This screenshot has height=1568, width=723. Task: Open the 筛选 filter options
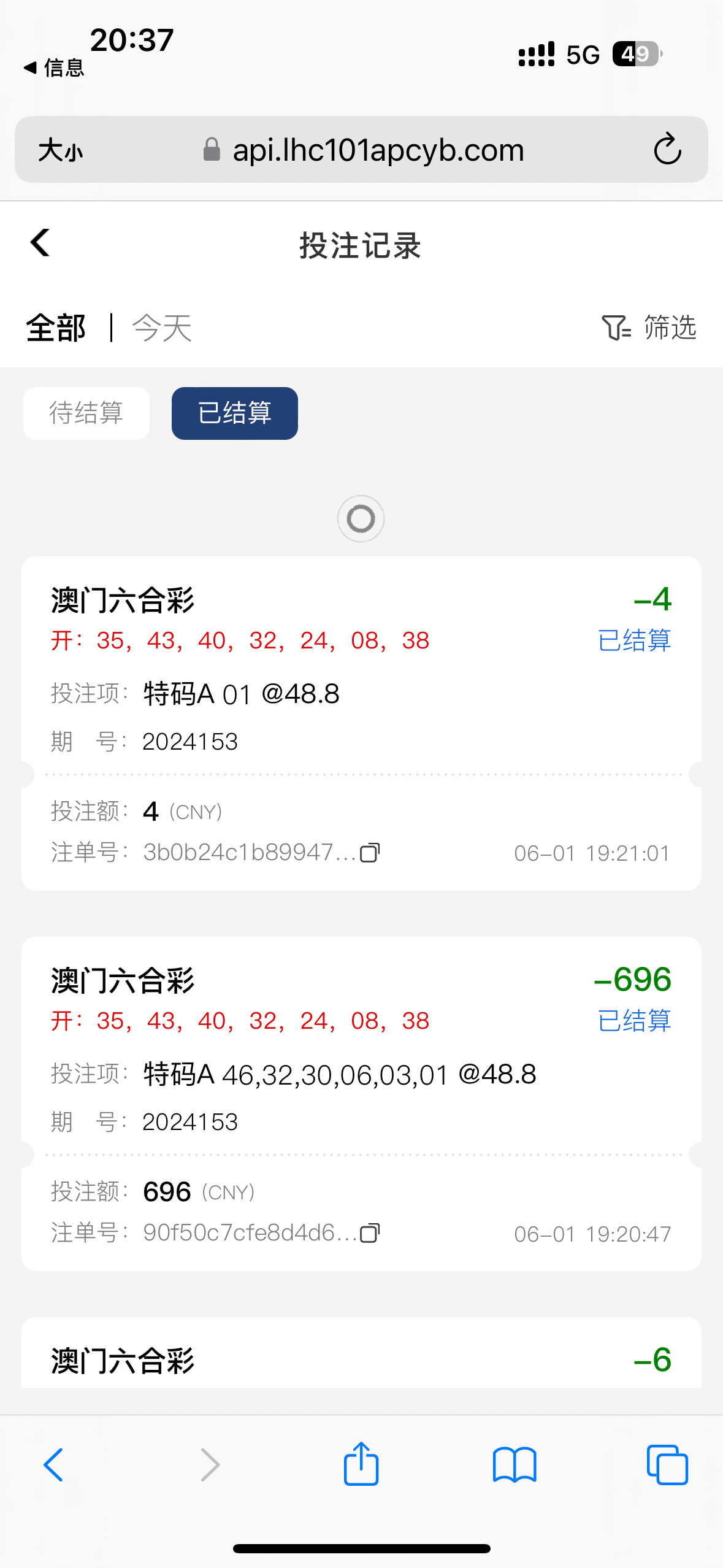click(x=649, y=328)
